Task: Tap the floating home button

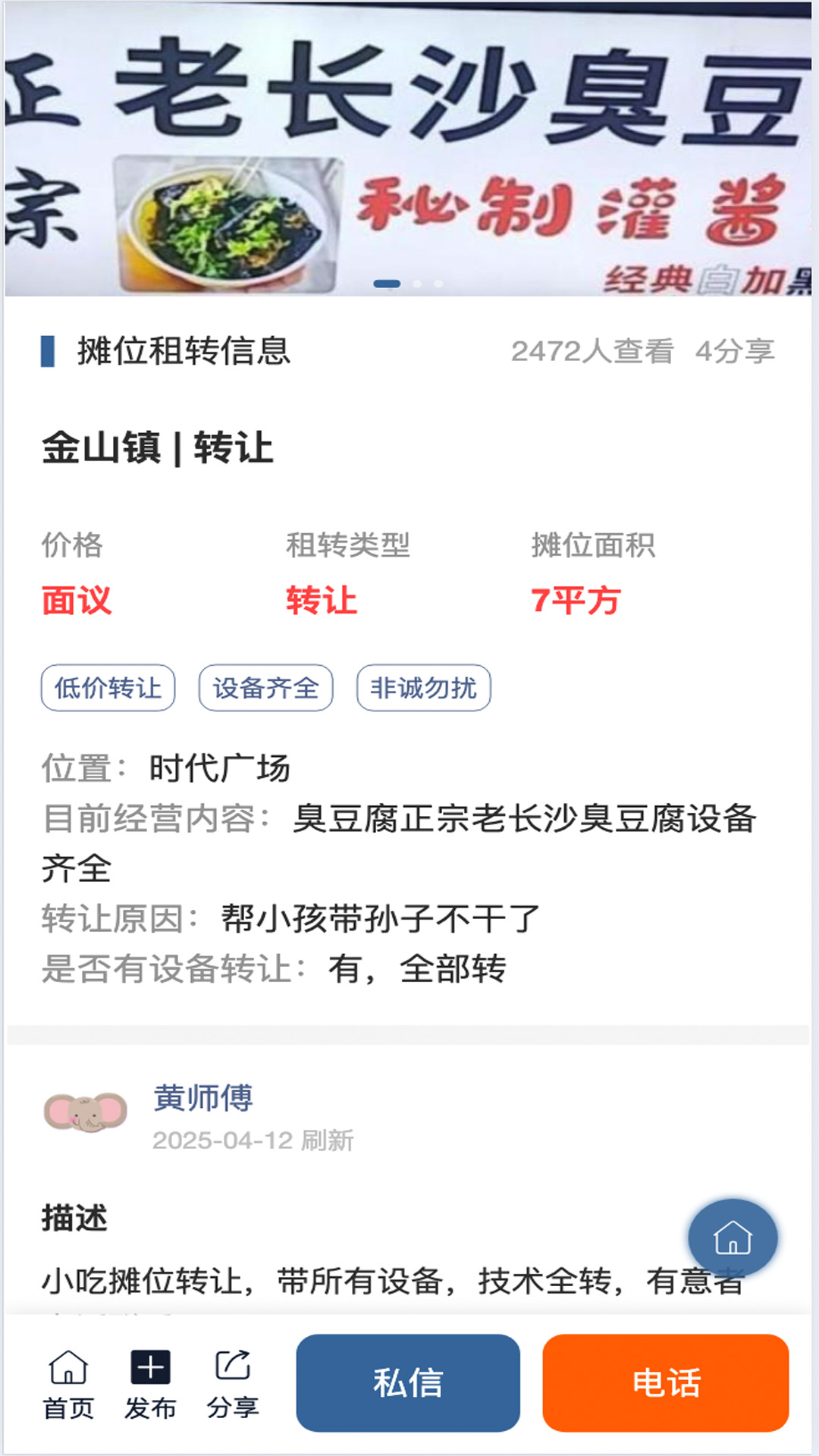Action: [733, 1238]
